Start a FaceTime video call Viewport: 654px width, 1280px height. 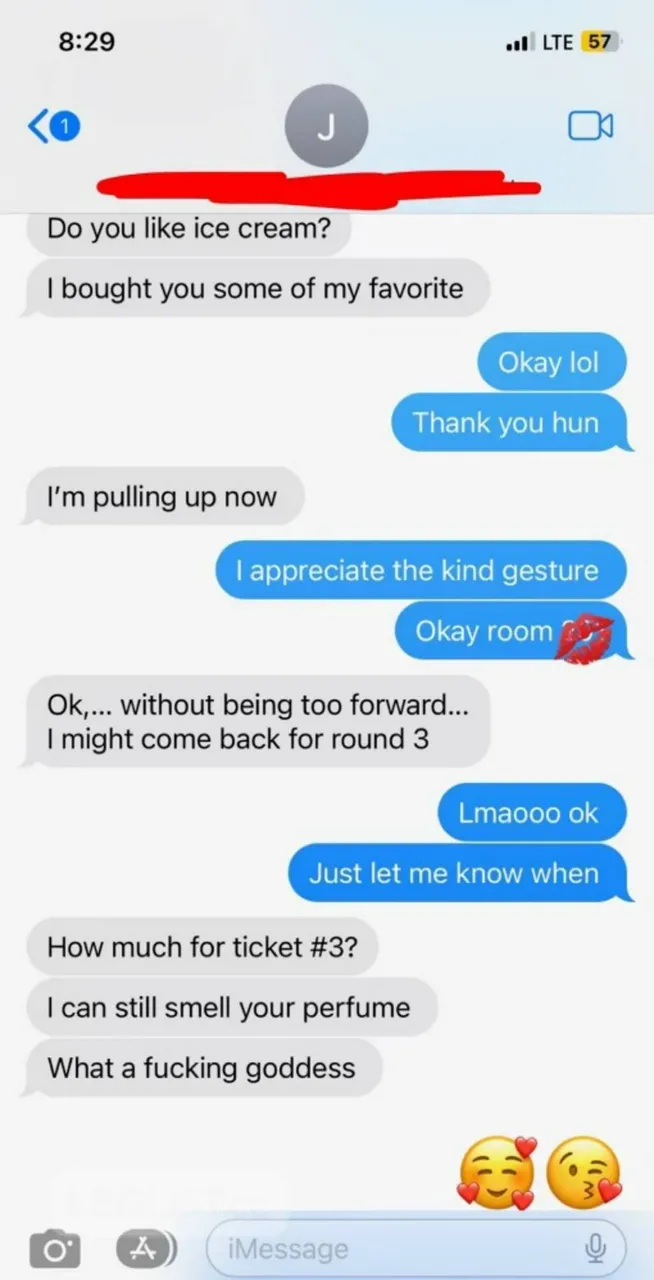[x=589, y=126]
